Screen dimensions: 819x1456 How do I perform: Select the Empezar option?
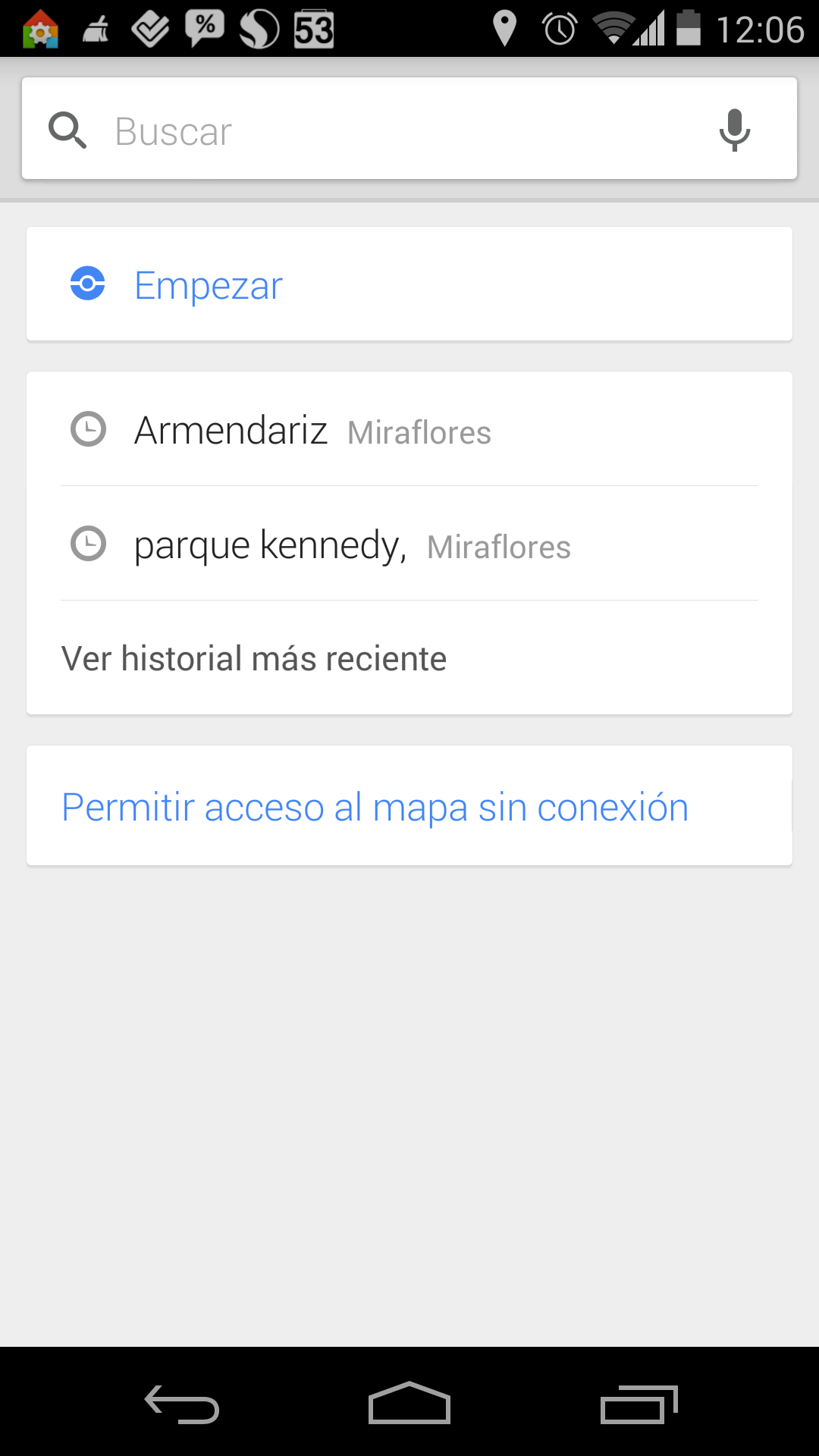pyautogui.click(x=409, y=284)
